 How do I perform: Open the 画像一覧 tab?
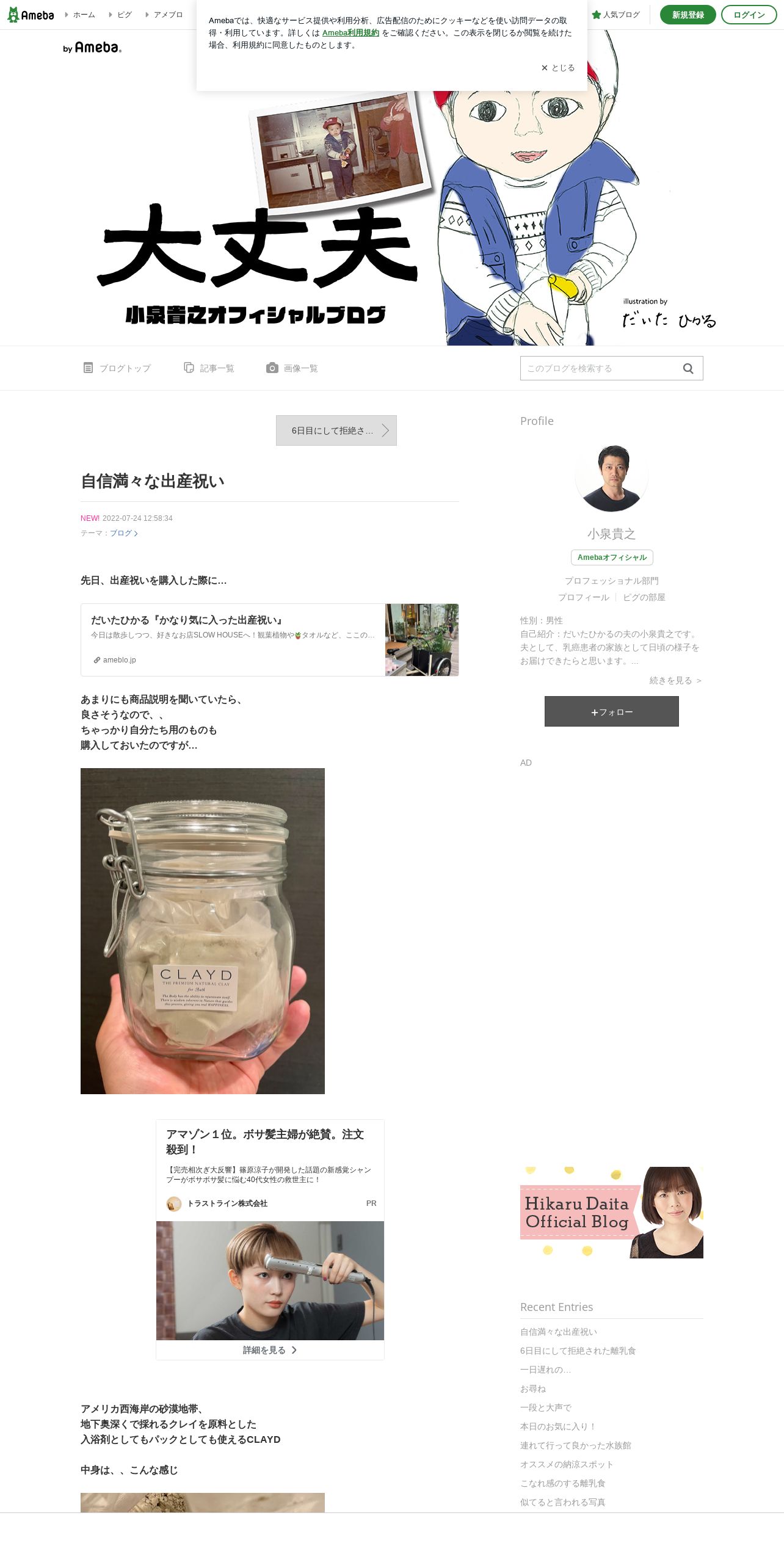(292, 368)
